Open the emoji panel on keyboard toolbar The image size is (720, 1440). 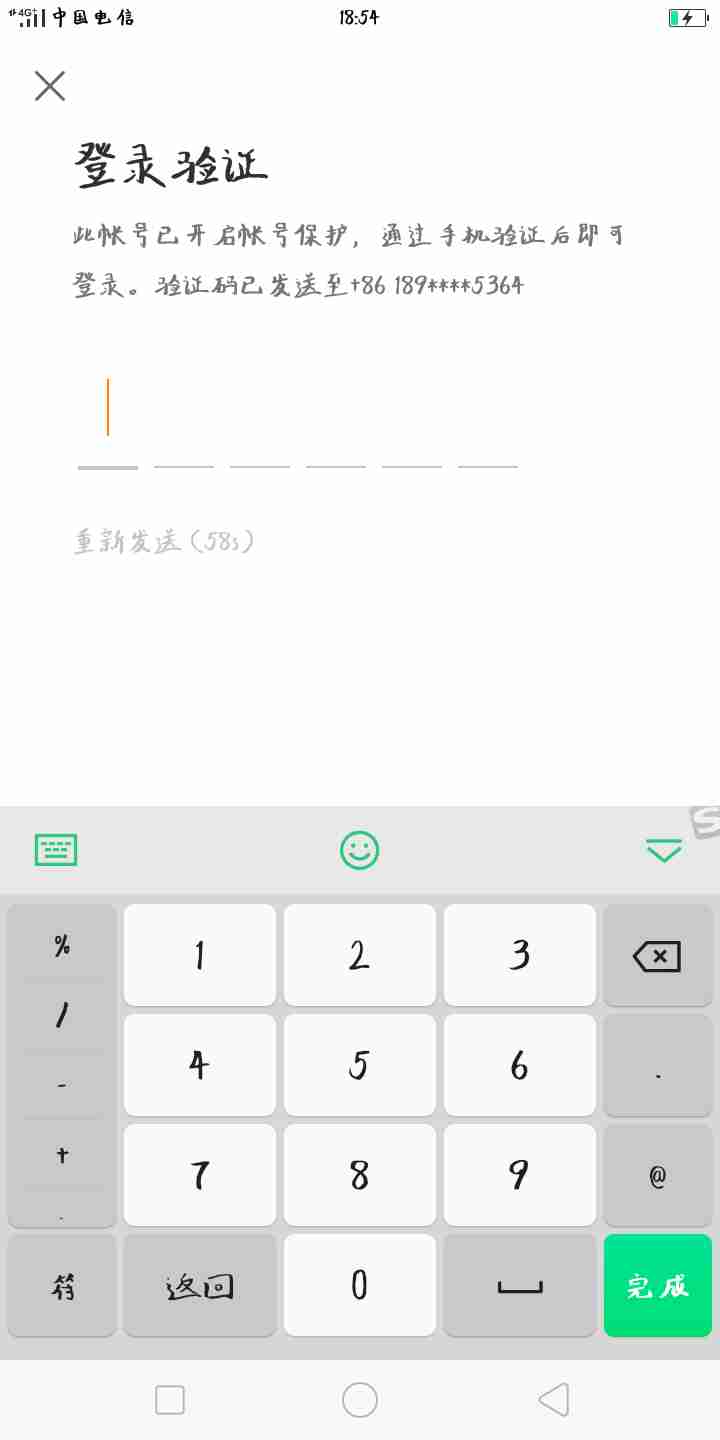click(x=360, y=850)
